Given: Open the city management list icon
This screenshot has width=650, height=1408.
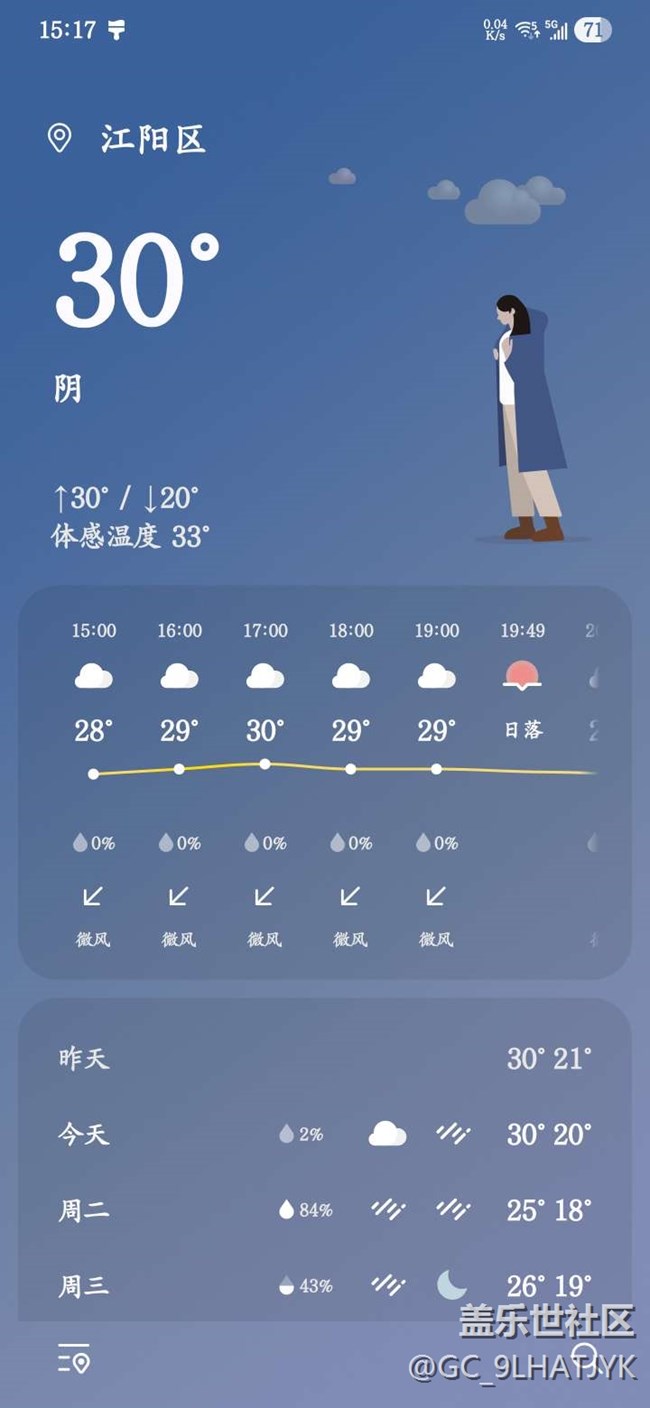Looking at the screenshot, I should point(74,1358).
